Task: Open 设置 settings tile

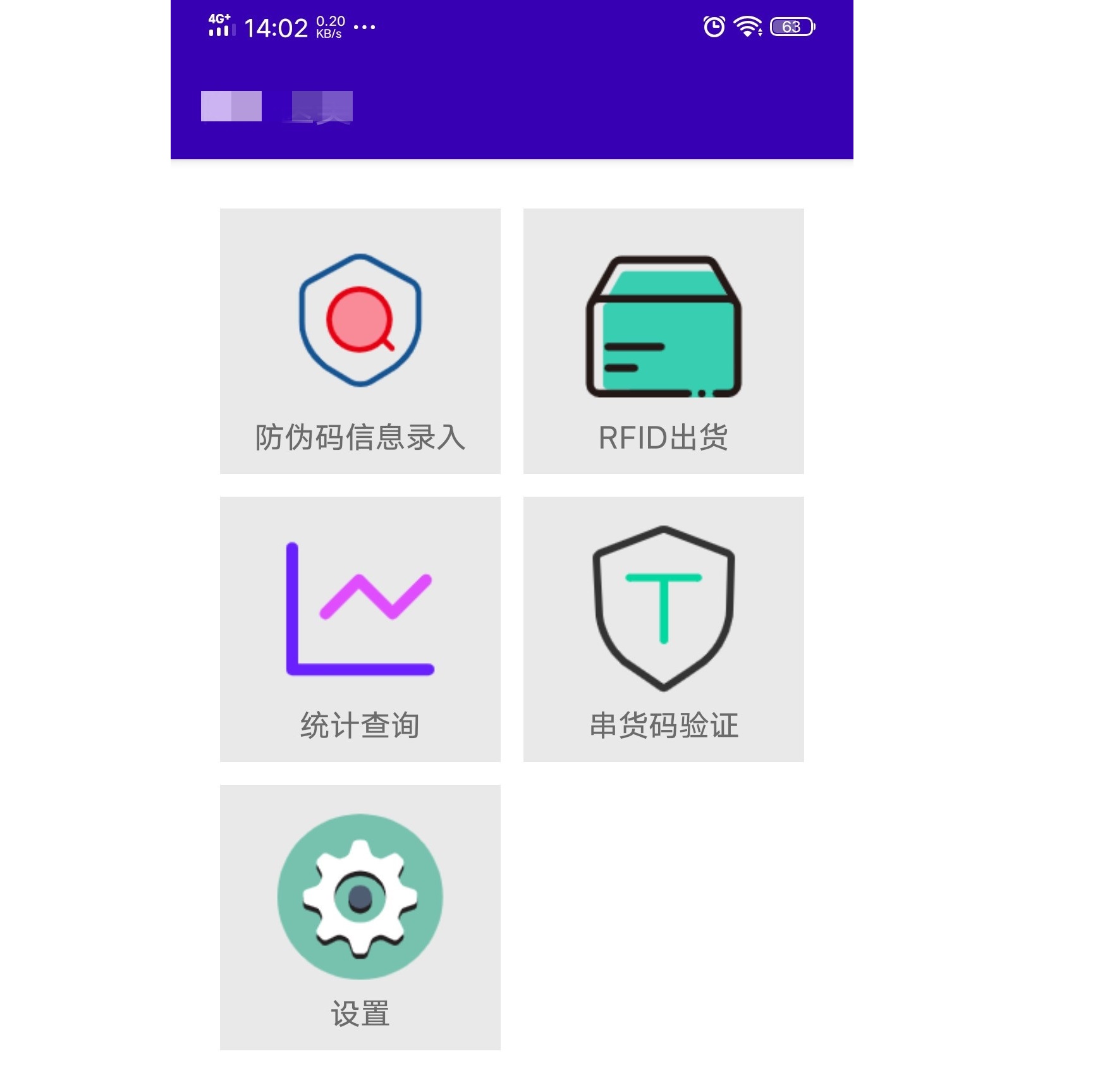Action: [360, 918]
